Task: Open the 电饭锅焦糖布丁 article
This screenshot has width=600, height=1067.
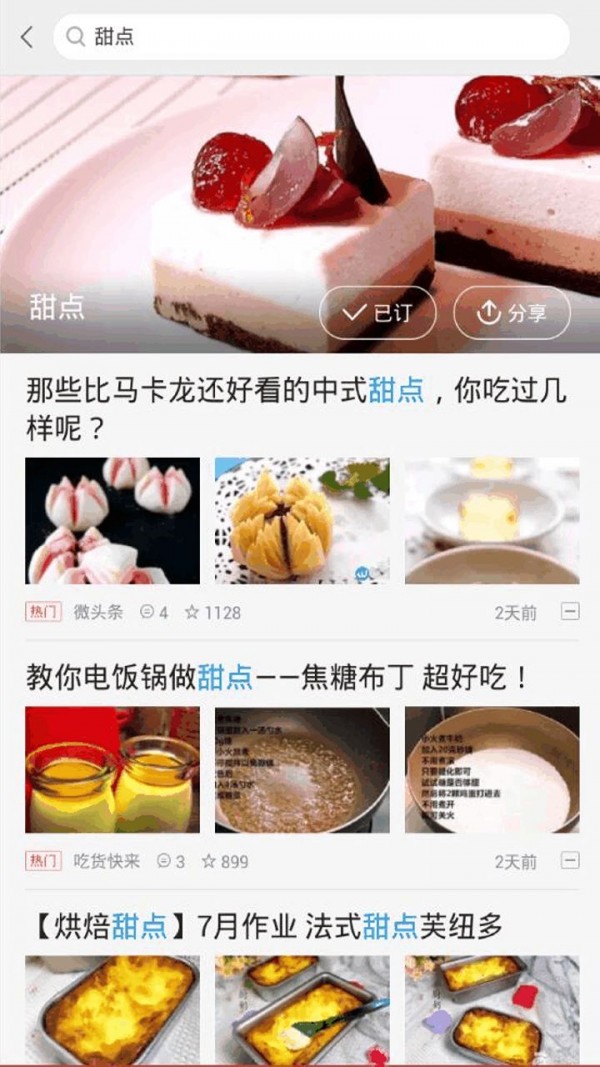Action: click(278, 678)
